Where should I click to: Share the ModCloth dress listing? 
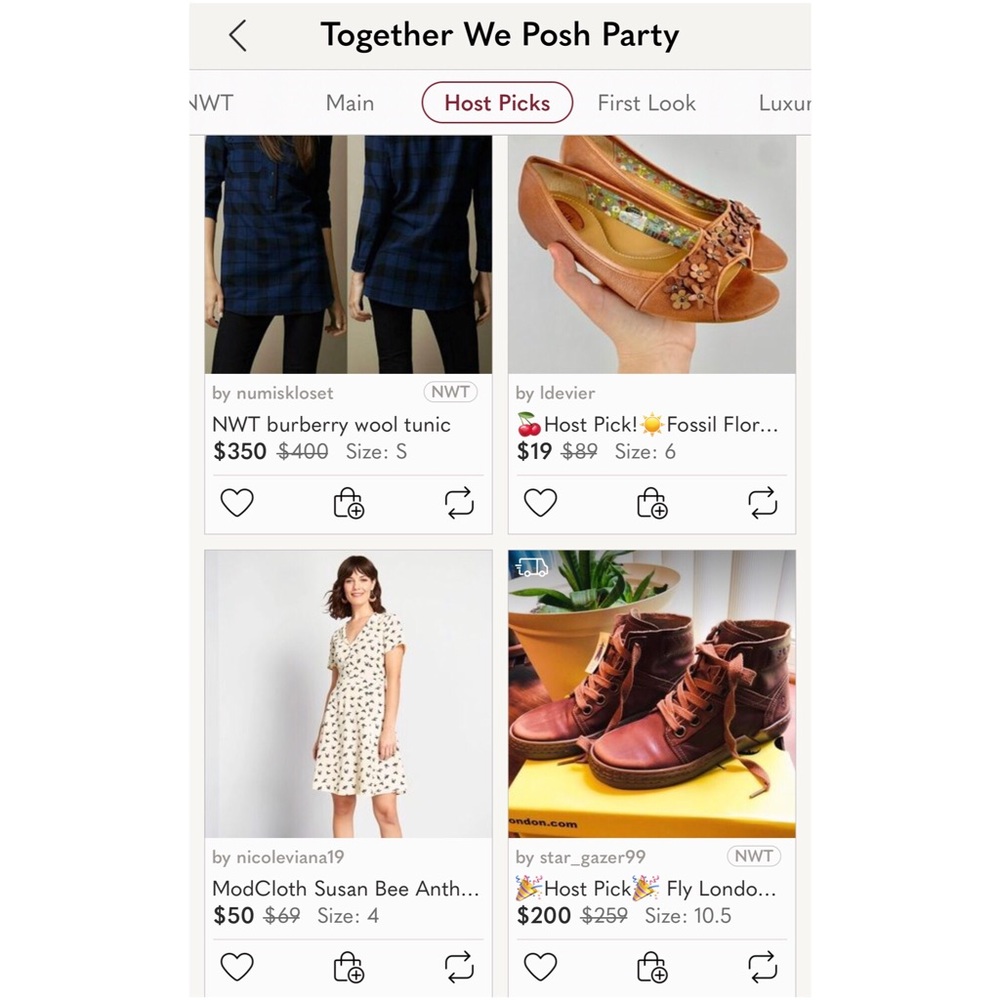click(x=459, y=966)
